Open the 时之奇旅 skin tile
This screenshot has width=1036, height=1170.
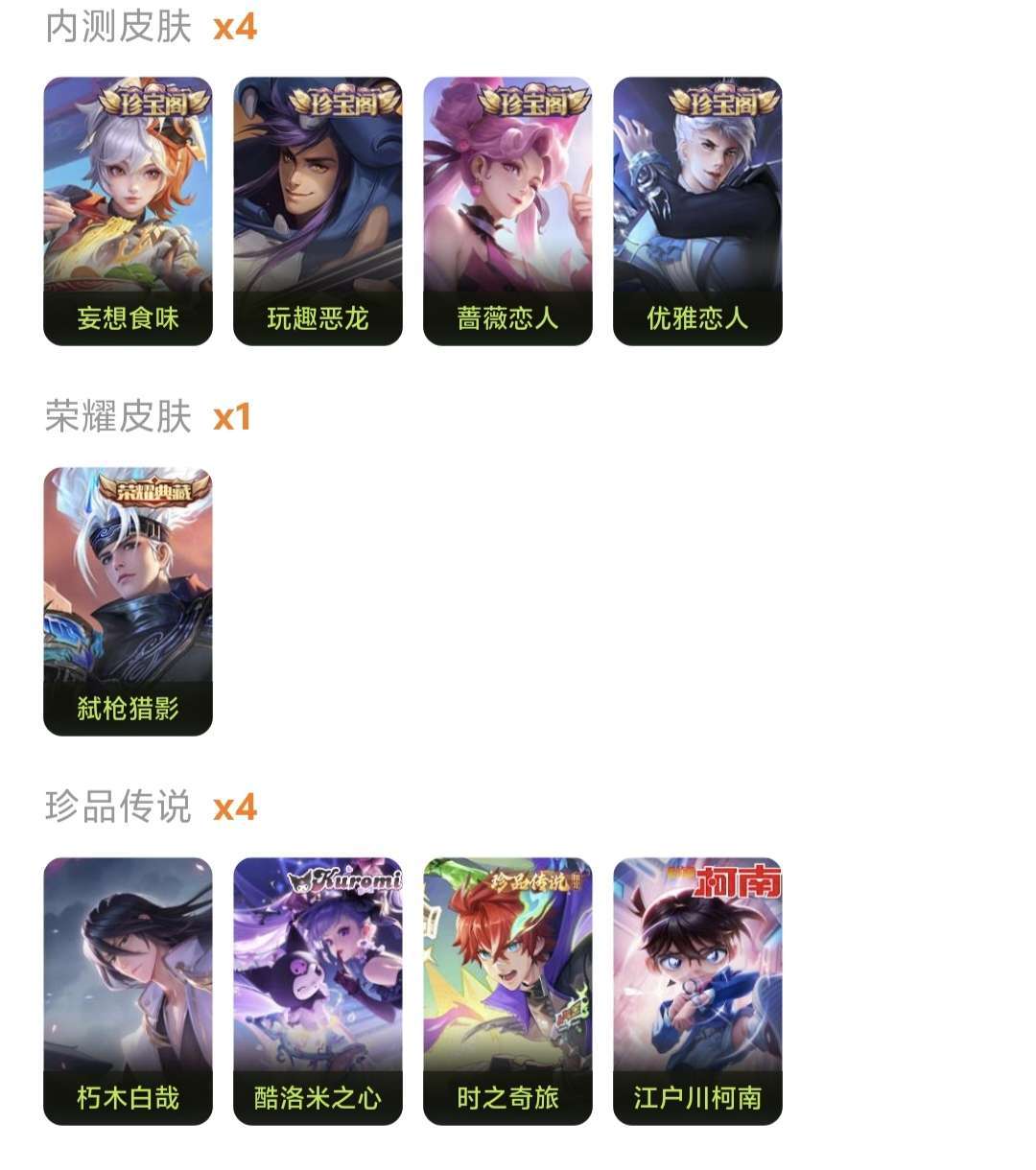pyautogui.click(x=507, y=991)
